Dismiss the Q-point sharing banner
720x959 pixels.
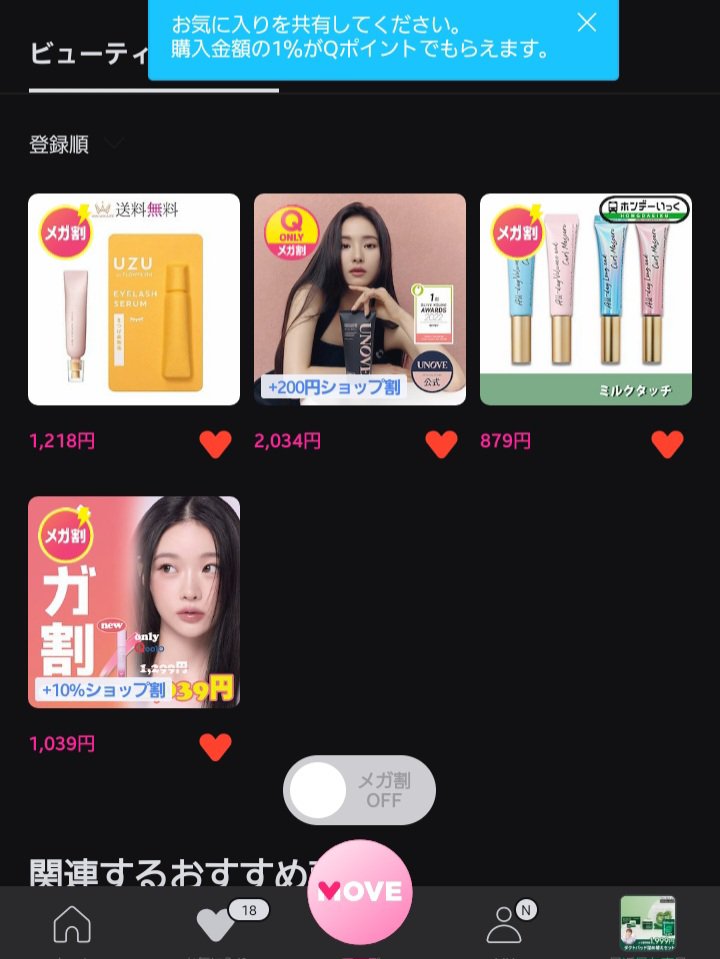587,23
